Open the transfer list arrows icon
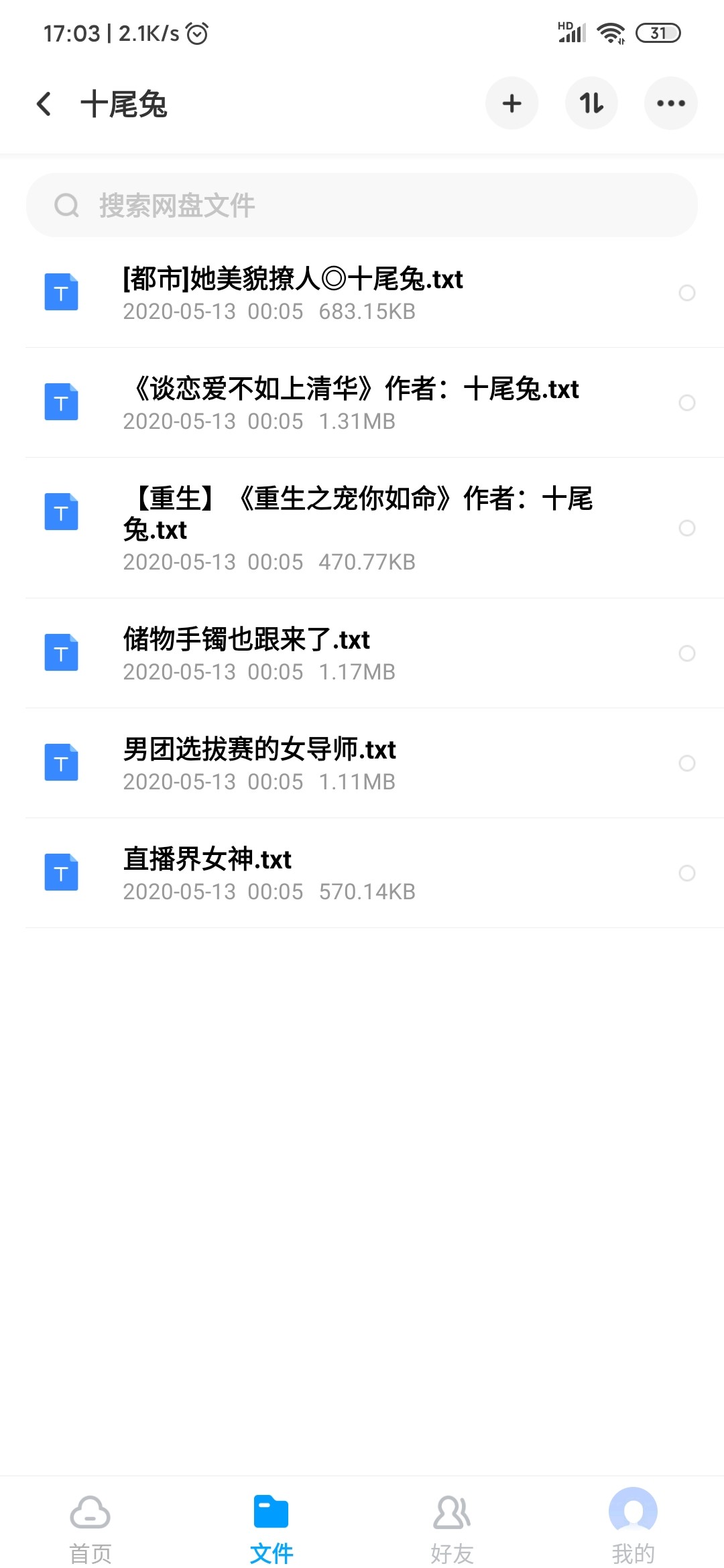 pyautogui.click(x=591, y=104)
